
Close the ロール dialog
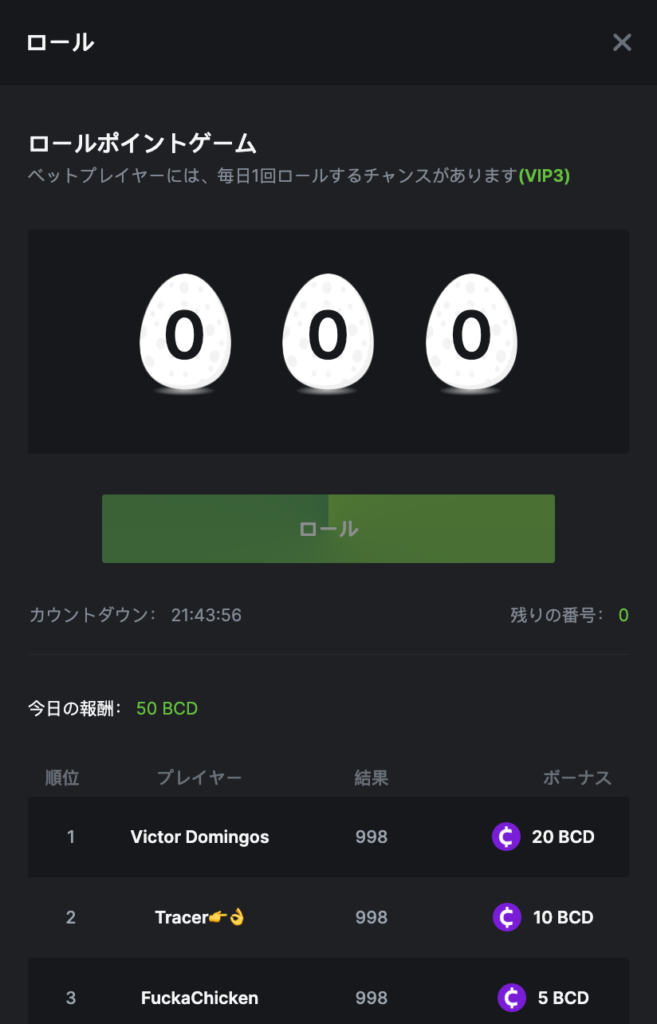tap(622, 42)
